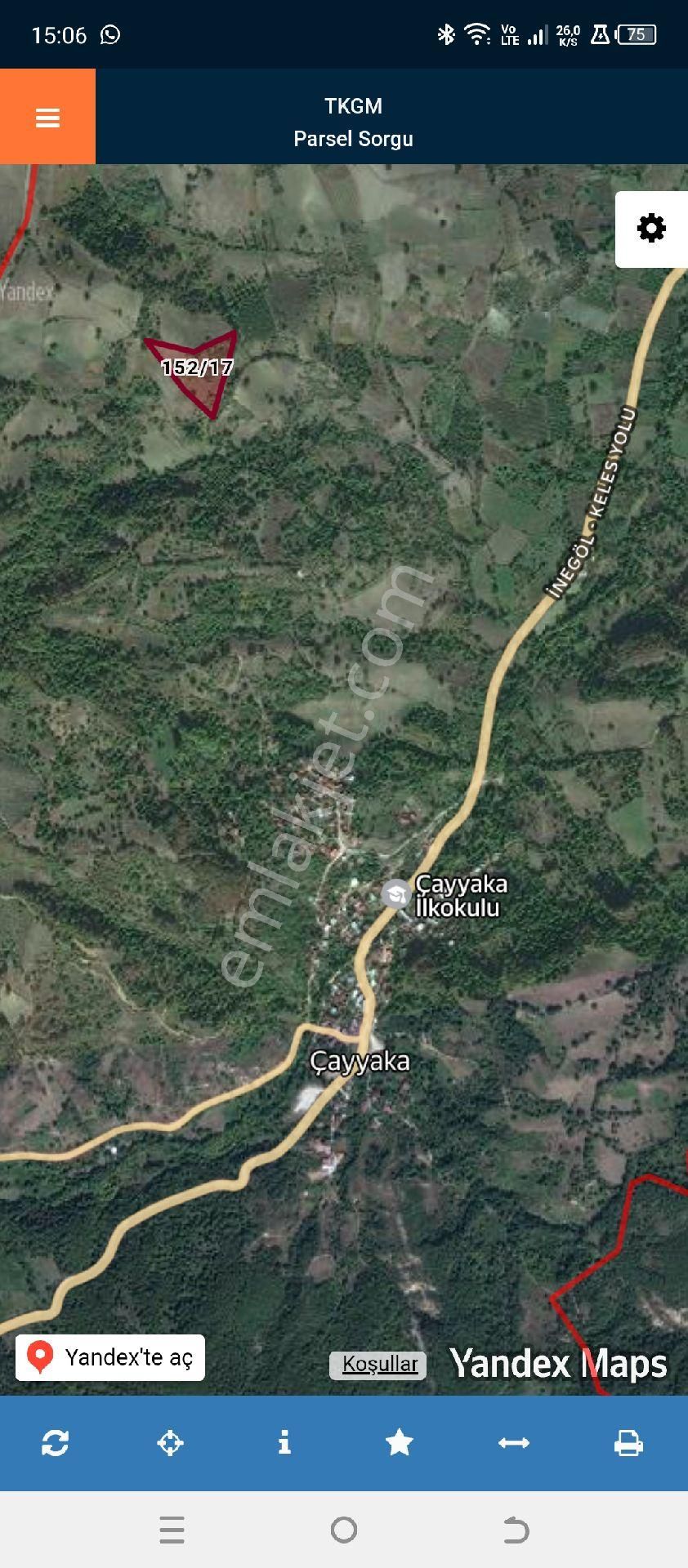Viewport: 688px width, 1568px height.
Task: Go back with system back button
Action: (x=516, y=1530)
